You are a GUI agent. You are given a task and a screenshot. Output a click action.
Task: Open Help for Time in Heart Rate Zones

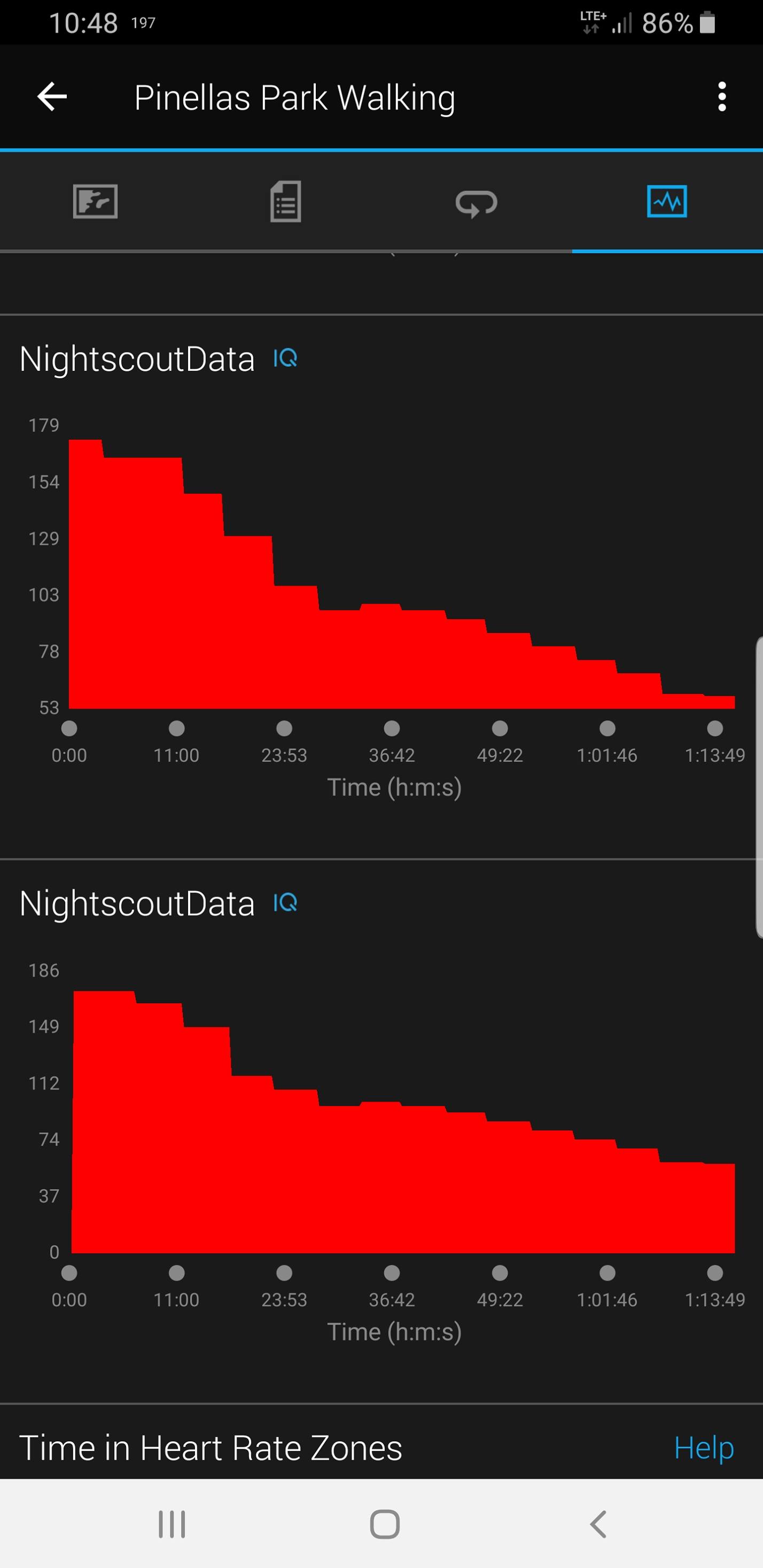[x=703, y=1447]
